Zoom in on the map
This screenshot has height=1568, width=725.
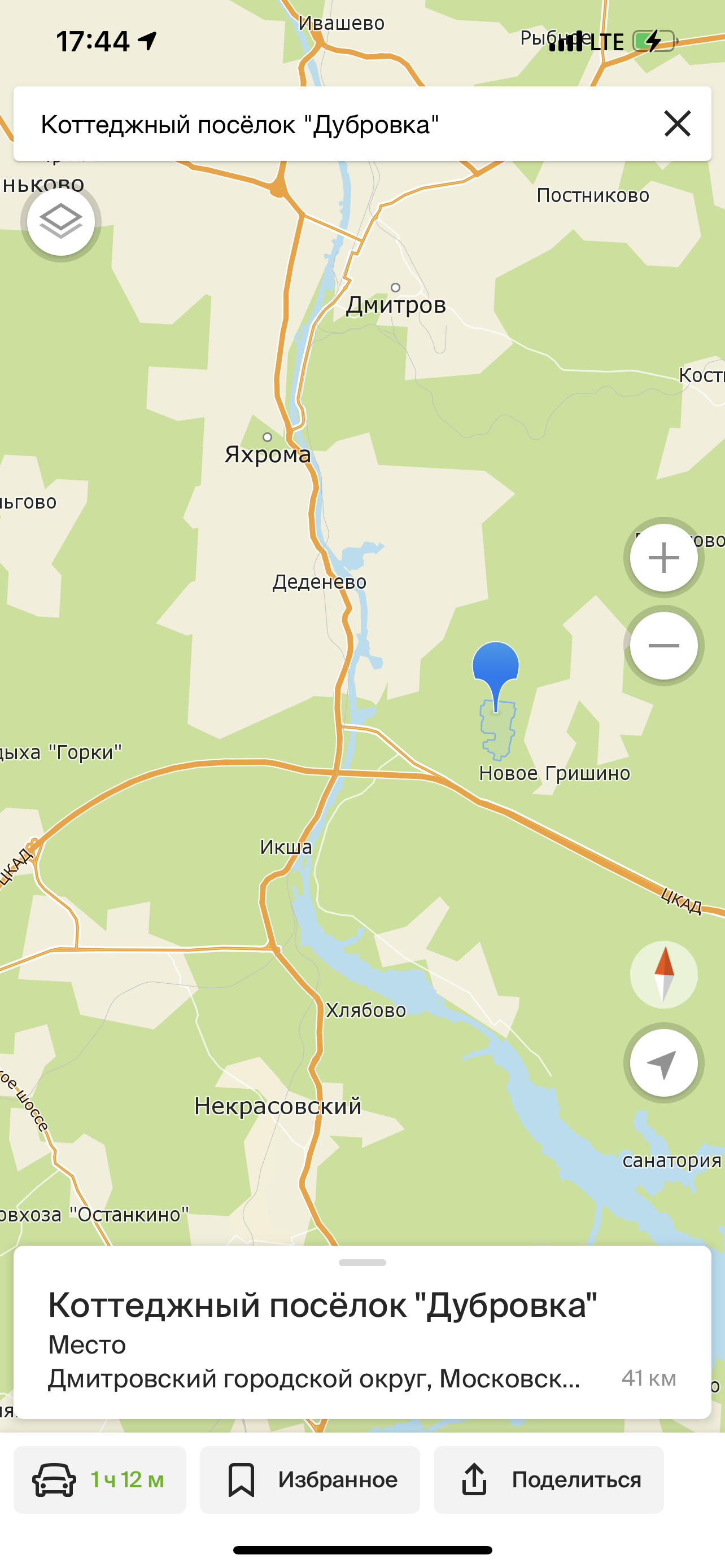click(x=663, y=558)
